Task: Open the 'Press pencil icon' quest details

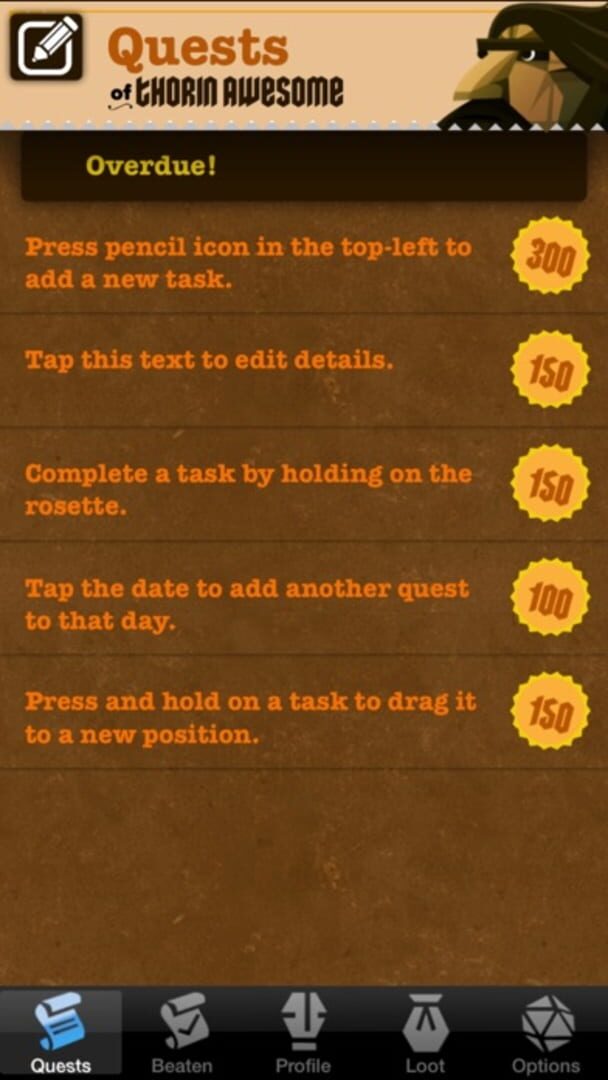Action: pyautogui.click(x=248, y=262)
